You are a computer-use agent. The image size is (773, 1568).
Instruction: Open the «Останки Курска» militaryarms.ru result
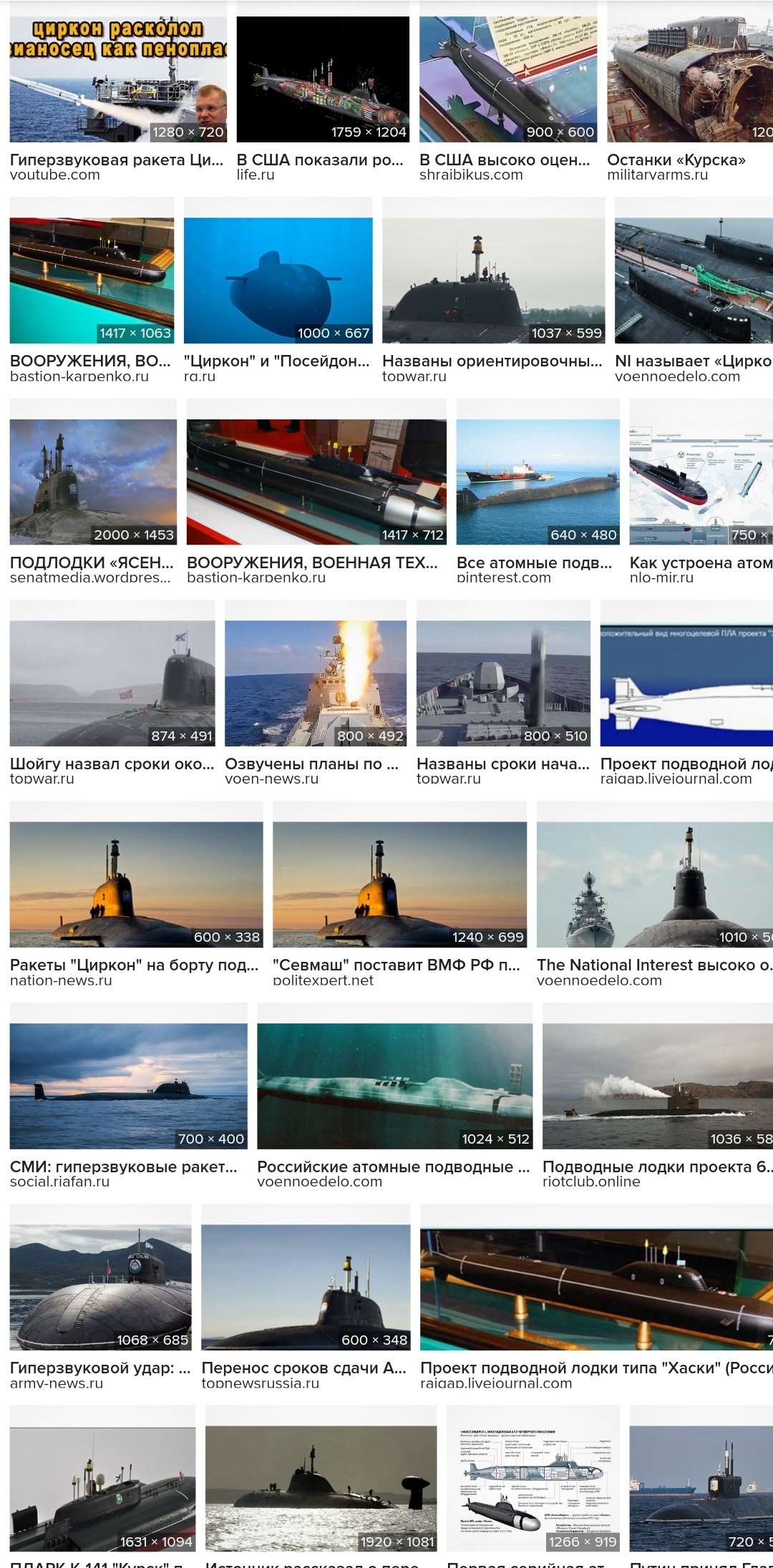(x=690, y=79)
